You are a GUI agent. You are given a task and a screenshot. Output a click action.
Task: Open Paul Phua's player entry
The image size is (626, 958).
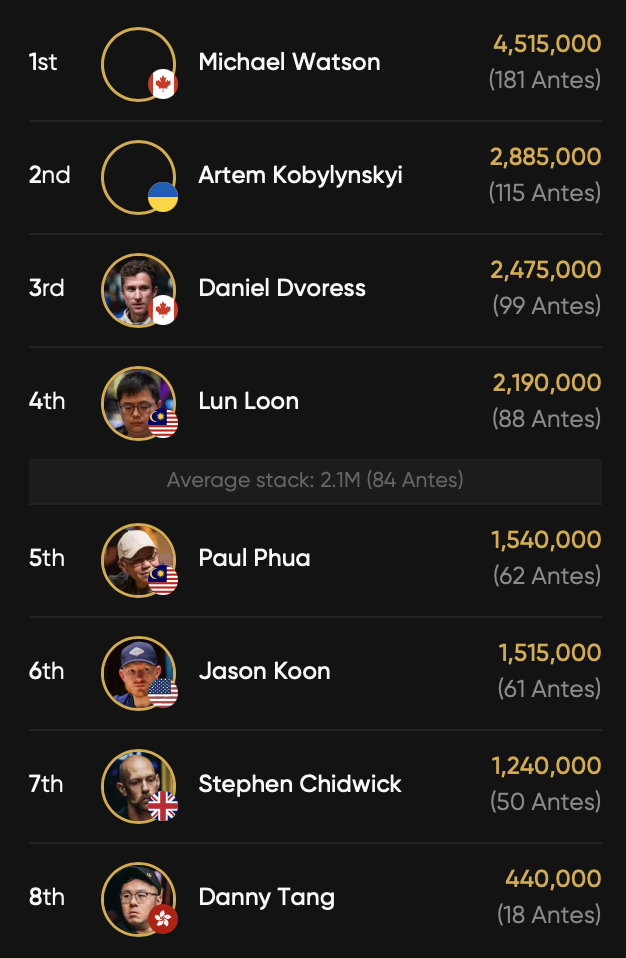pos(254,557)
